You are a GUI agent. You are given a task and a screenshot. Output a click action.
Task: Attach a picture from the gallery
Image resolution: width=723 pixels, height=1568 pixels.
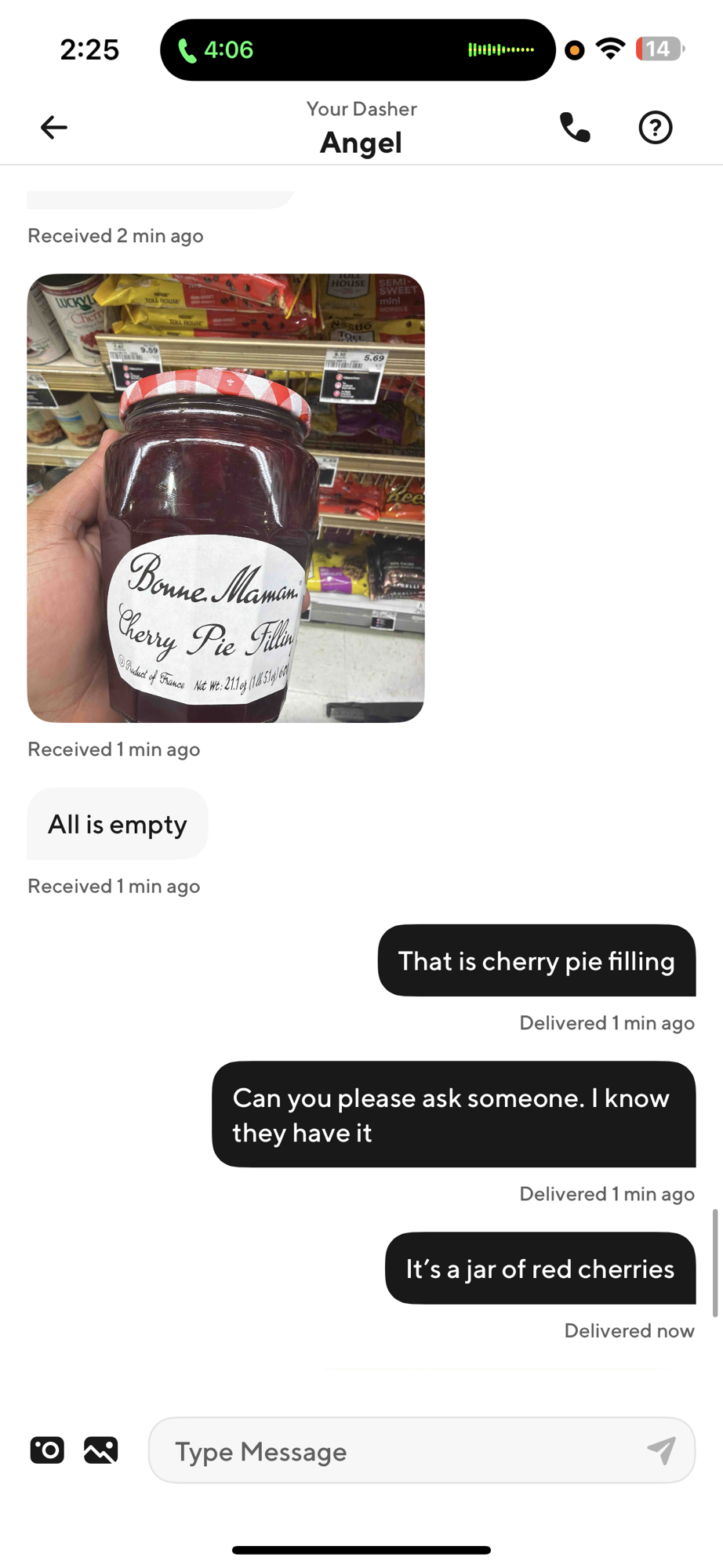coord(101,1450)
